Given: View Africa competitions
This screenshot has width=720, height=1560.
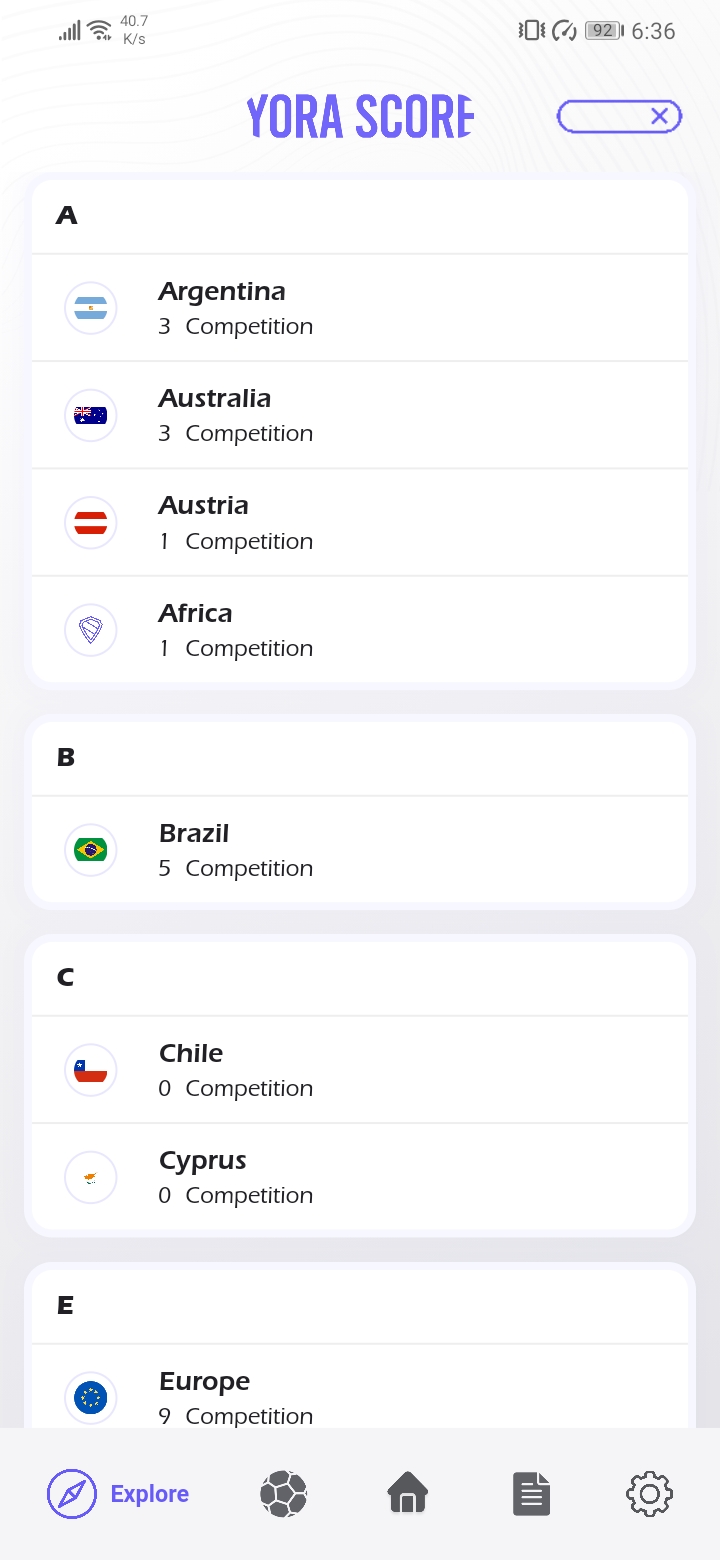Looking at the screenshot, I should (x=360, y=630).
